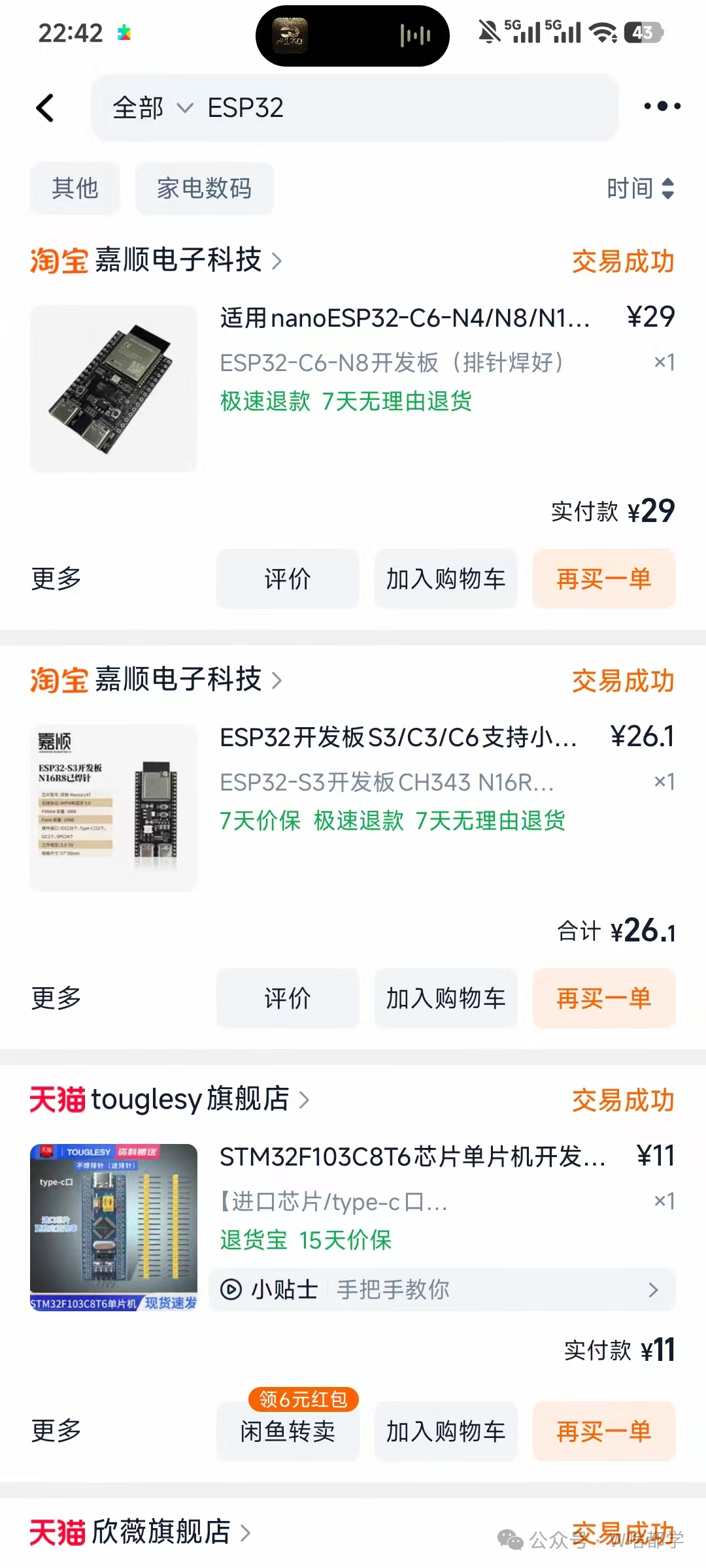Expand the 小贴士 手把手教你 row
706x1568 pixels.
coord(653,1288)
